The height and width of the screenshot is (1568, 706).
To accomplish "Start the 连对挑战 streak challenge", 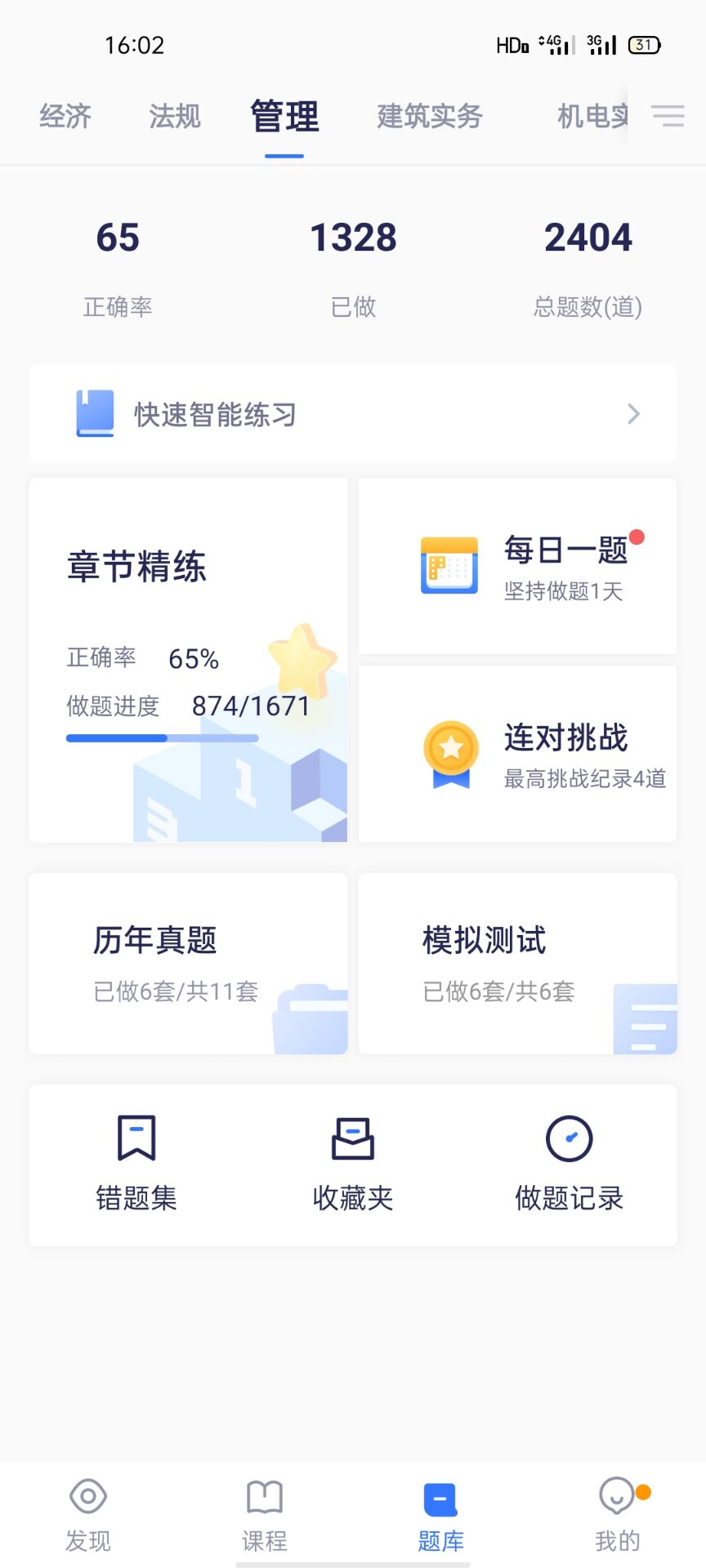I will click(517, 754).
